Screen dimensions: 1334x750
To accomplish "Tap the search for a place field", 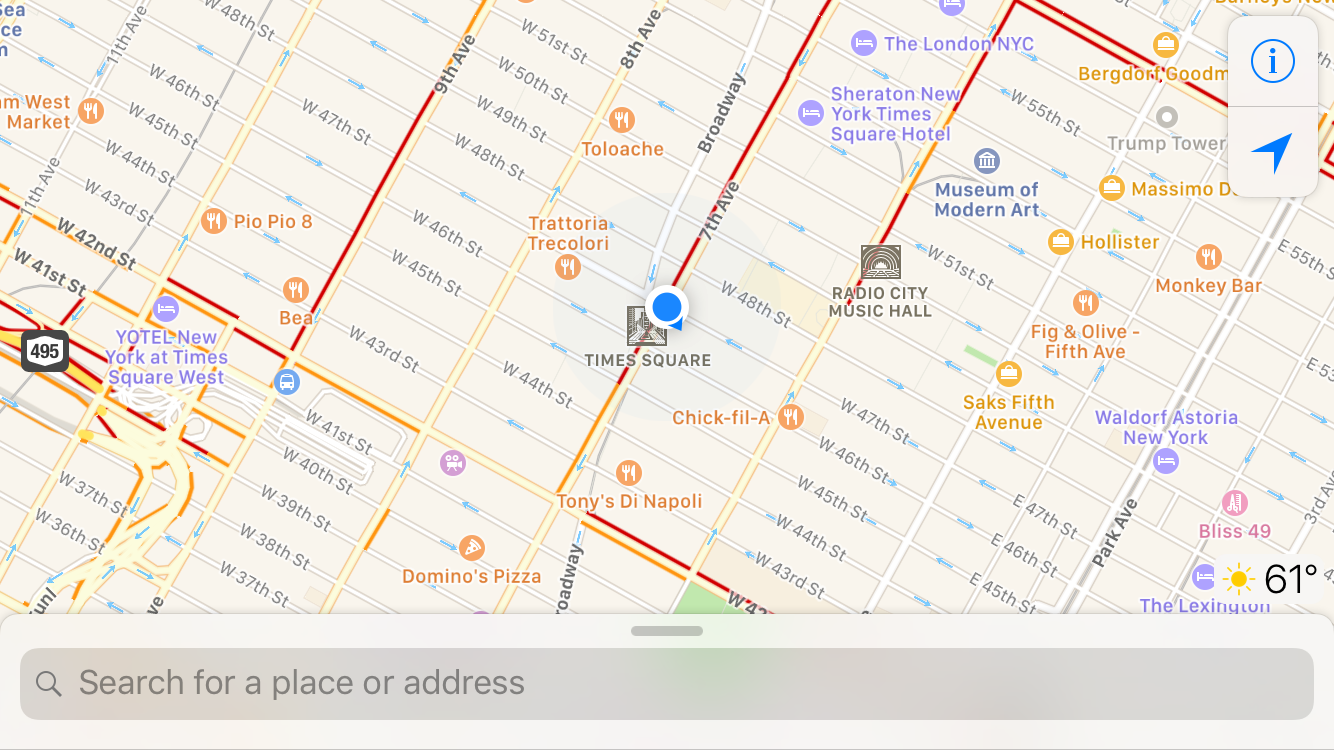I will coord(666,683).
